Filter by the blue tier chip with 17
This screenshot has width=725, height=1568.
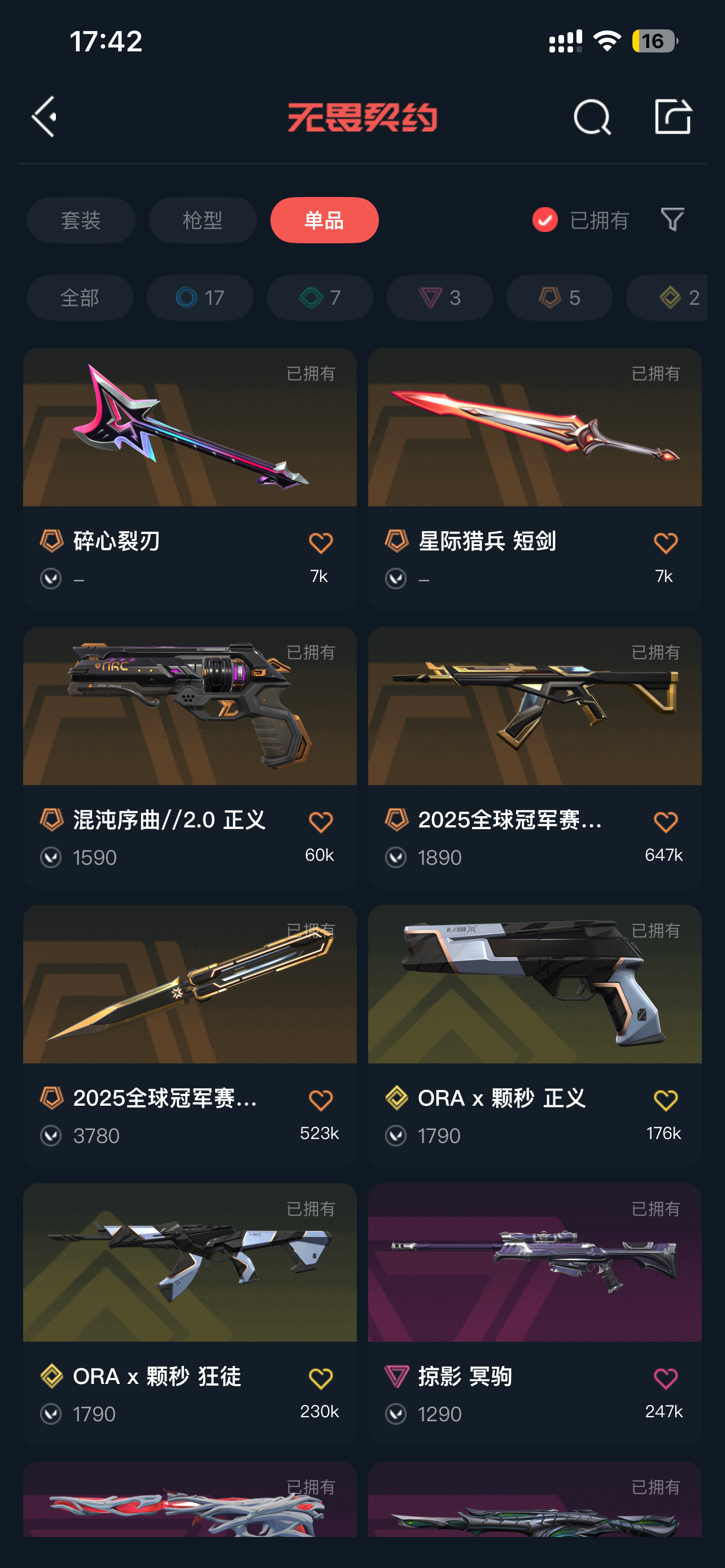[x=200, y=297]
